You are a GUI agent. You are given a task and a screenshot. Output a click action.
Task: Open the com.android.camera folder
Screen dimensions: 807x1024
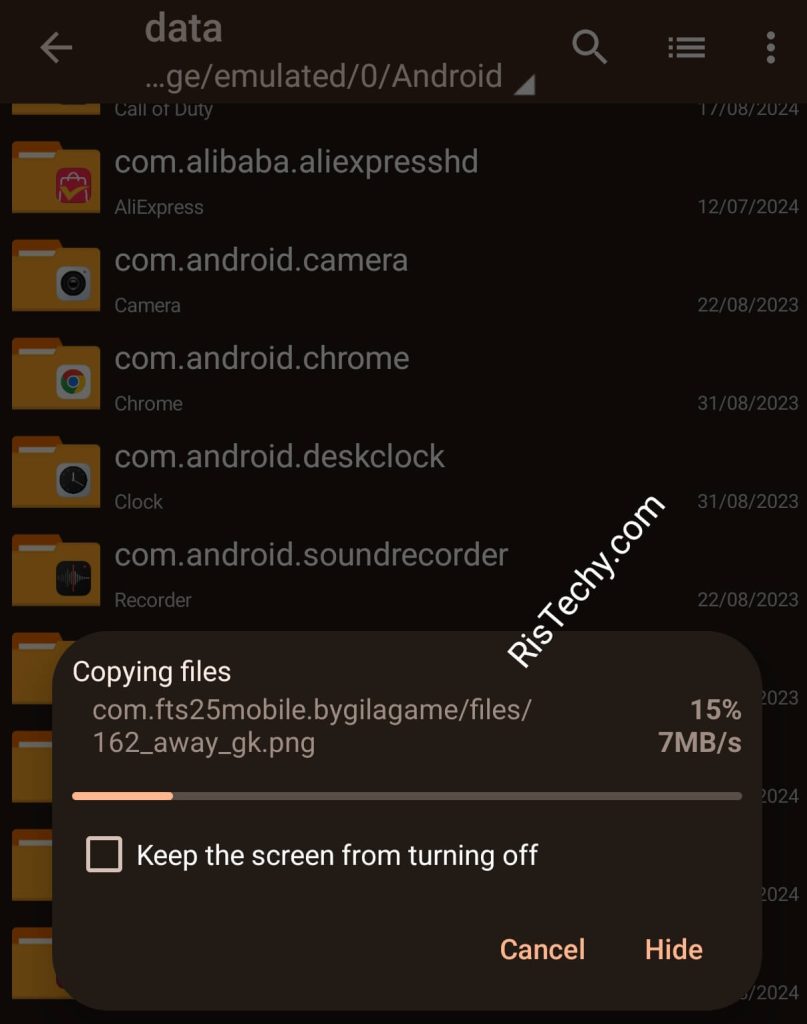click(261, 277)
